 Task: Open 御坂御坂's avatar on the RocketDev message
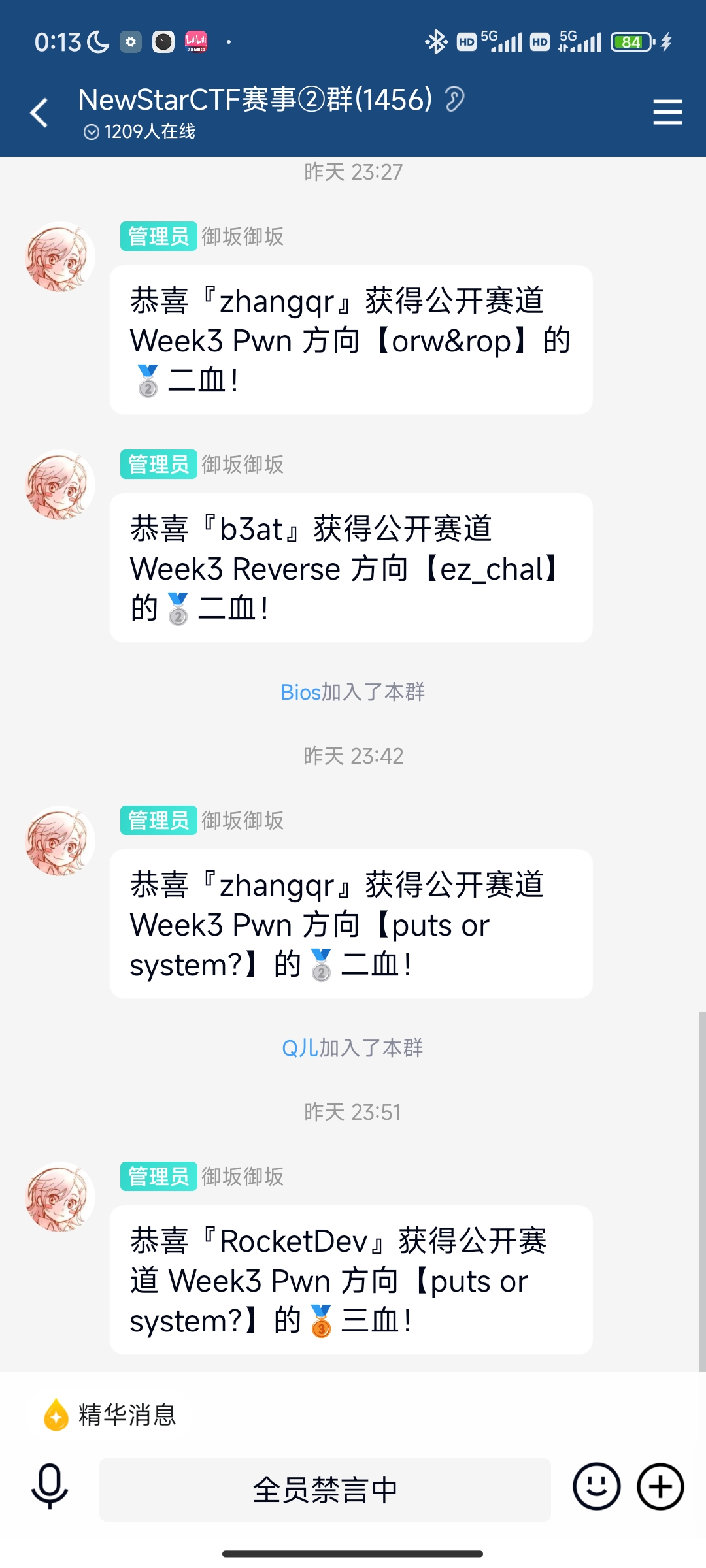pos(60,1197)
